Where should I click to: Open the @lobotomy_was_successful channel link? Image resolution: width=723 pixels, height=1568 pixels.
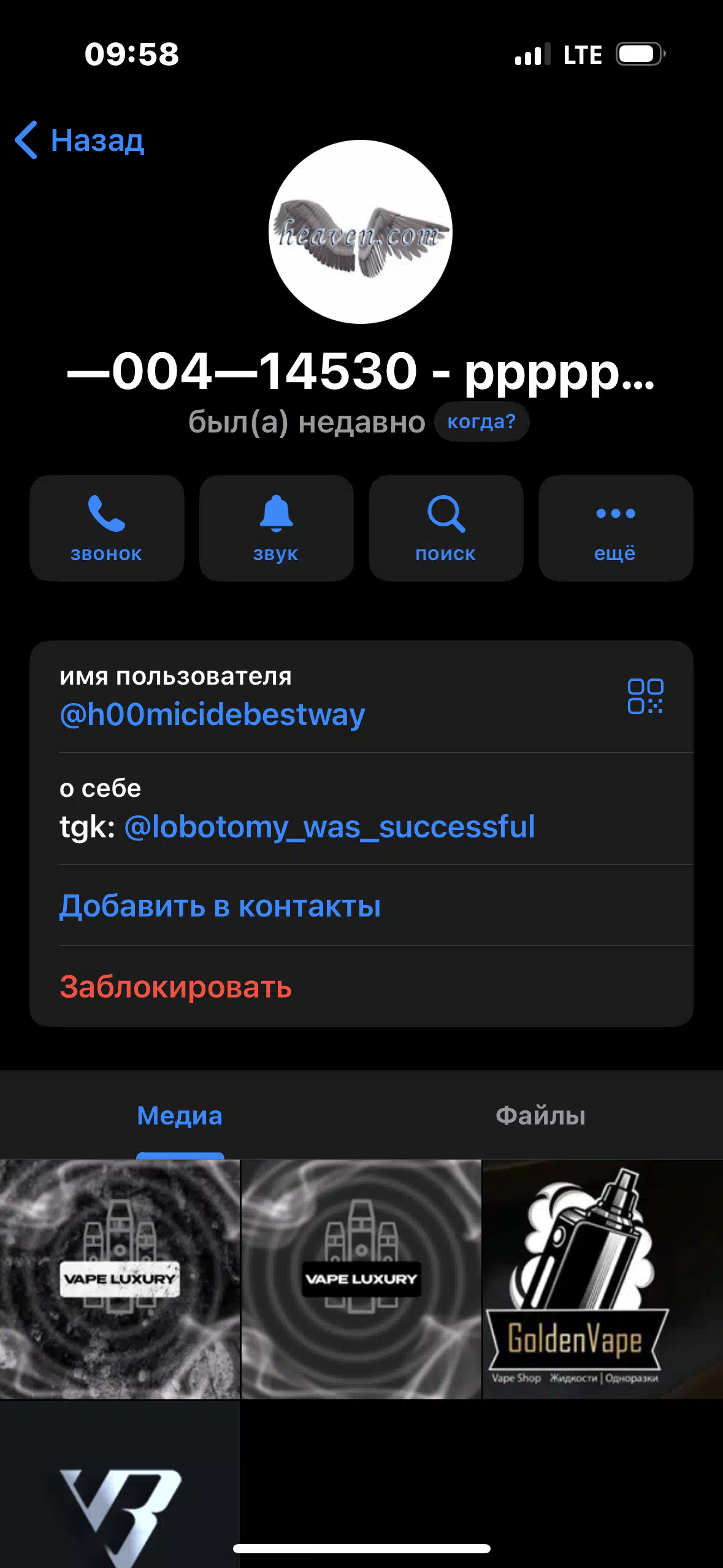click(329, 827)
